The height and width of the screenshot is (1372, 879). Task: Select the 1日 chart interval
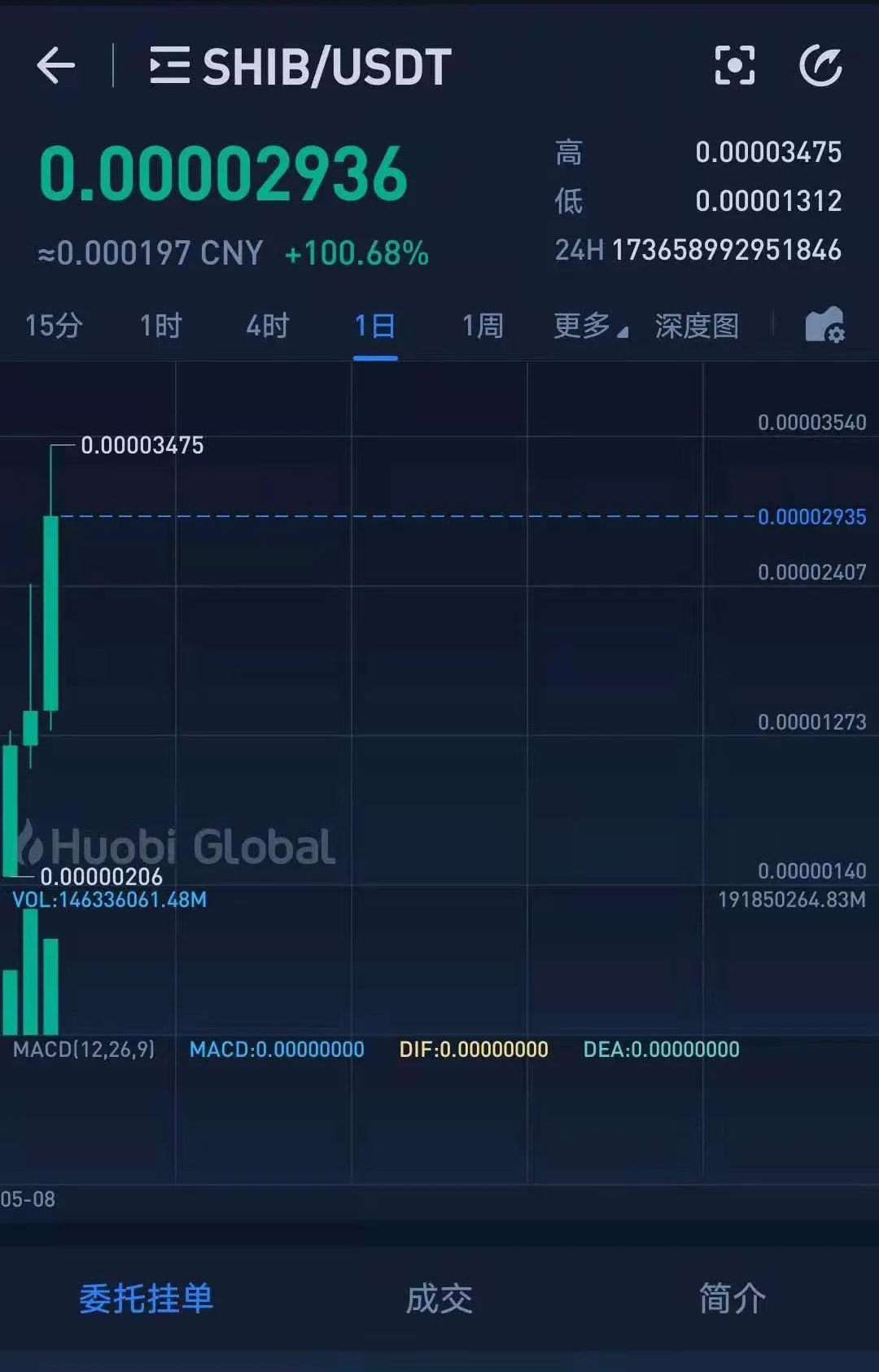pos(375,326)
